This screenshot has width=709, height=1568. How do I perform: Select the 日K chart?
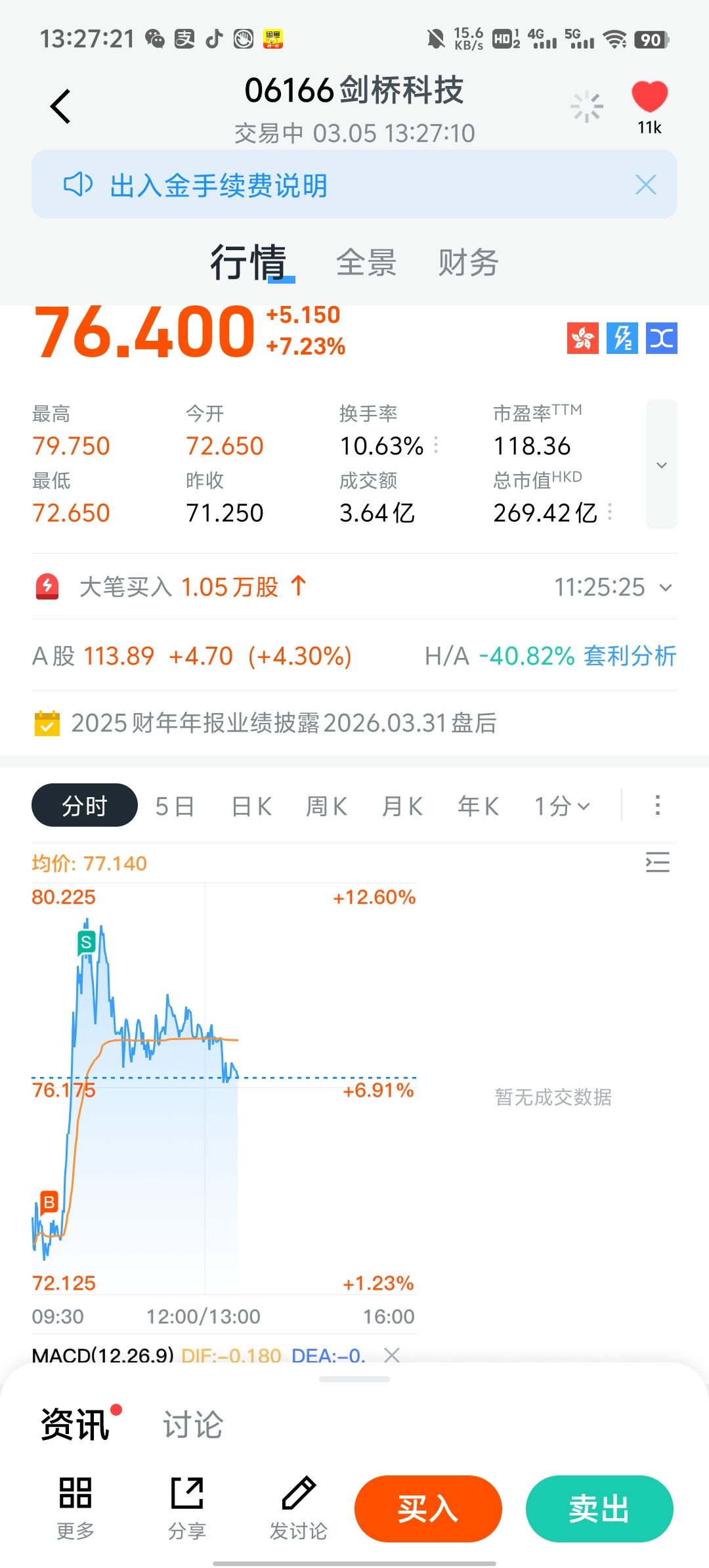(x=251, y=806)
